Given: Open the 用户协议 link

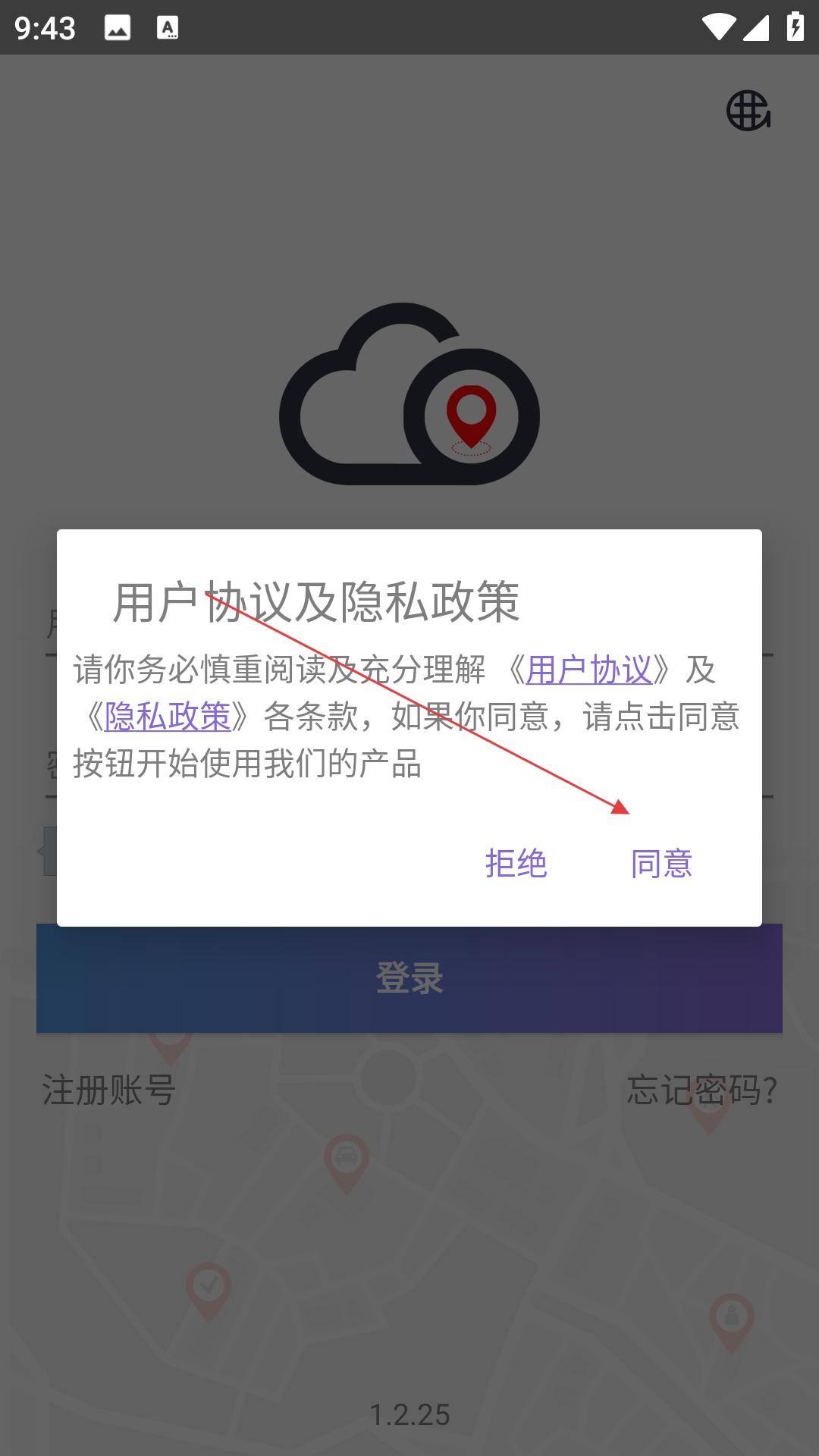Looking at the screenshot, I should (588, 670).
